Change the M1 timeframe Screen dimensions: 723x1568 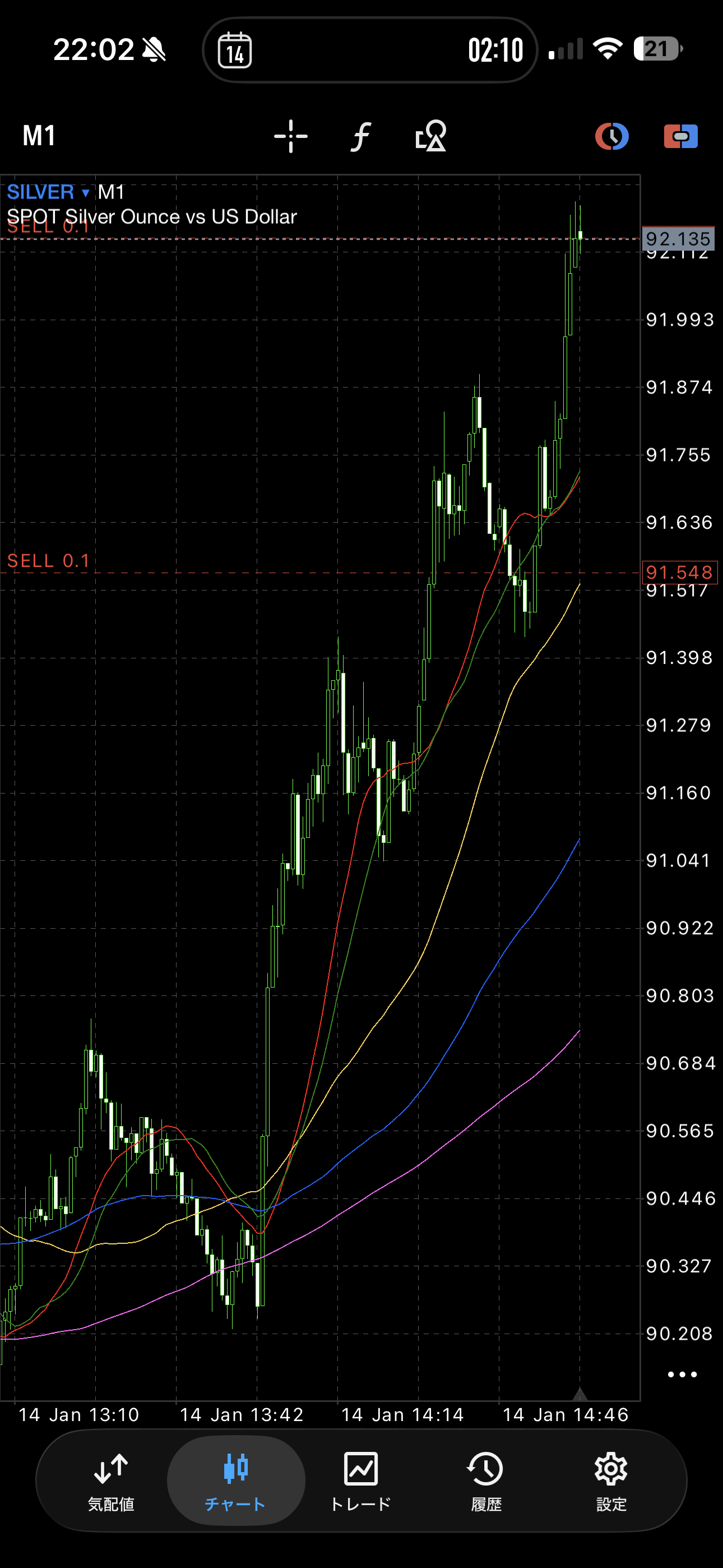39,136
